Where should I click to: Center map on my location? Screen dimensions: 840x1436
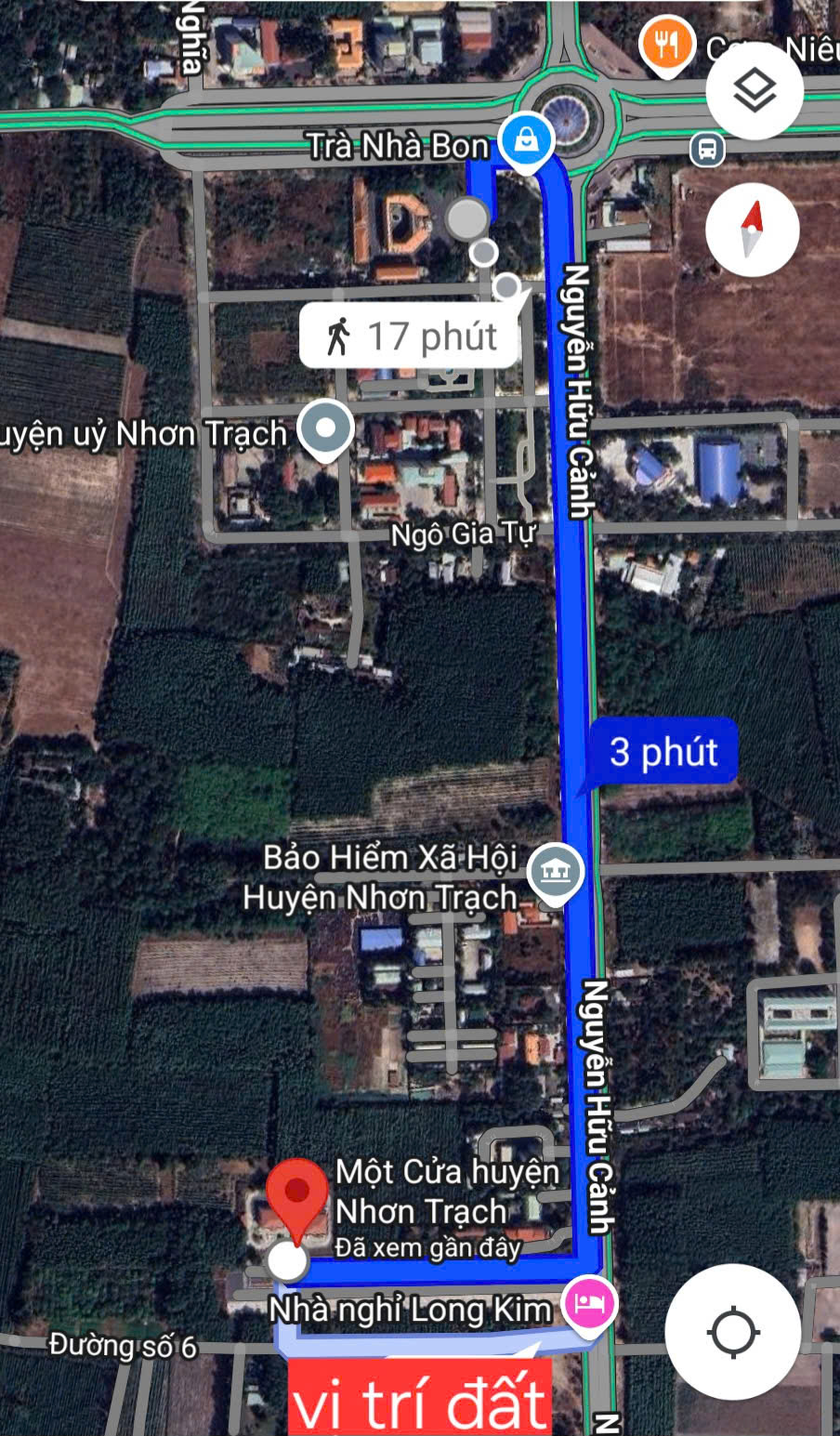(733, 1333)
